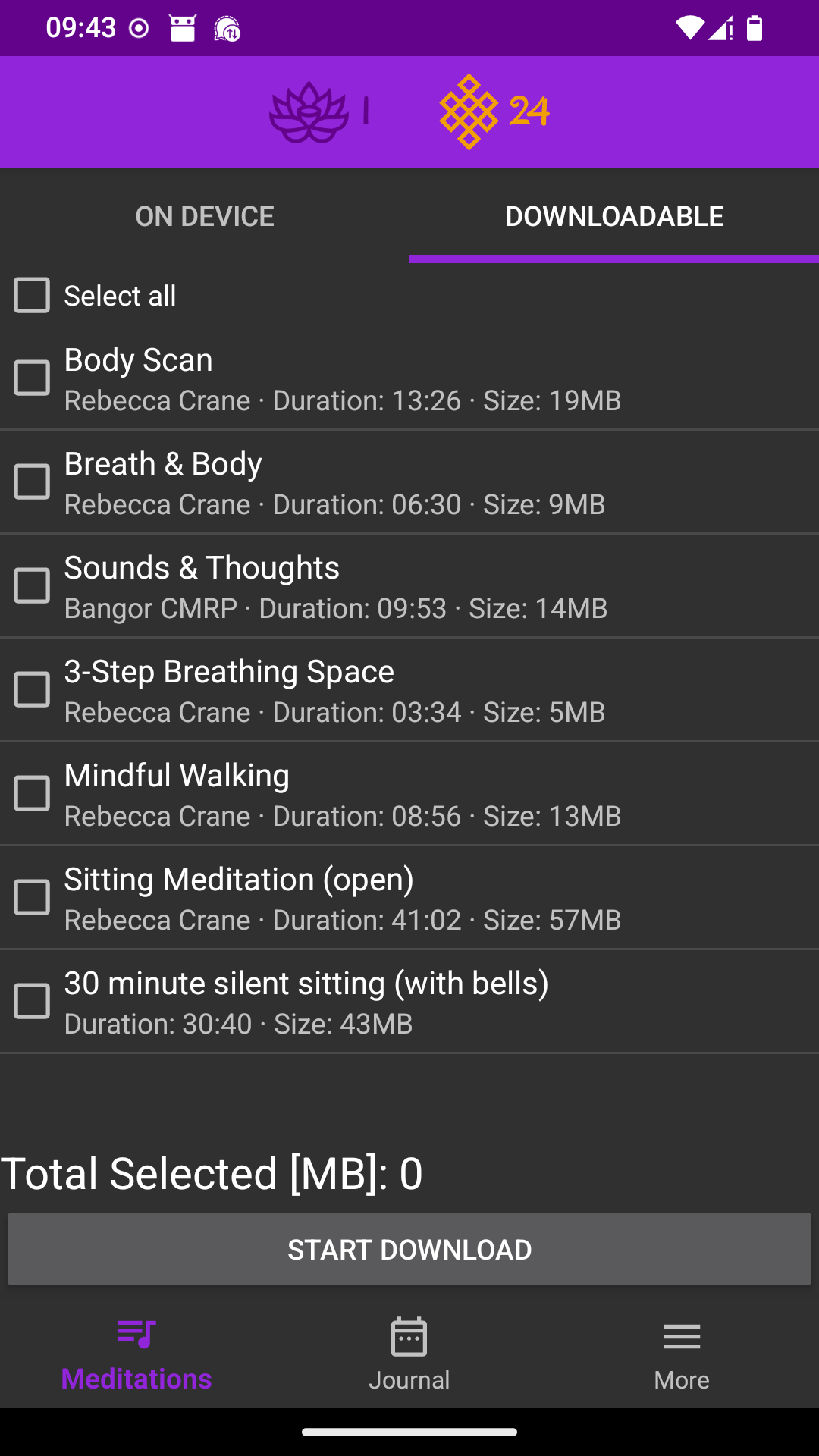Open the Meditations tab
Viewport: 819px width, 1456px height.
pyautogui.click(x=136, y=1355)
